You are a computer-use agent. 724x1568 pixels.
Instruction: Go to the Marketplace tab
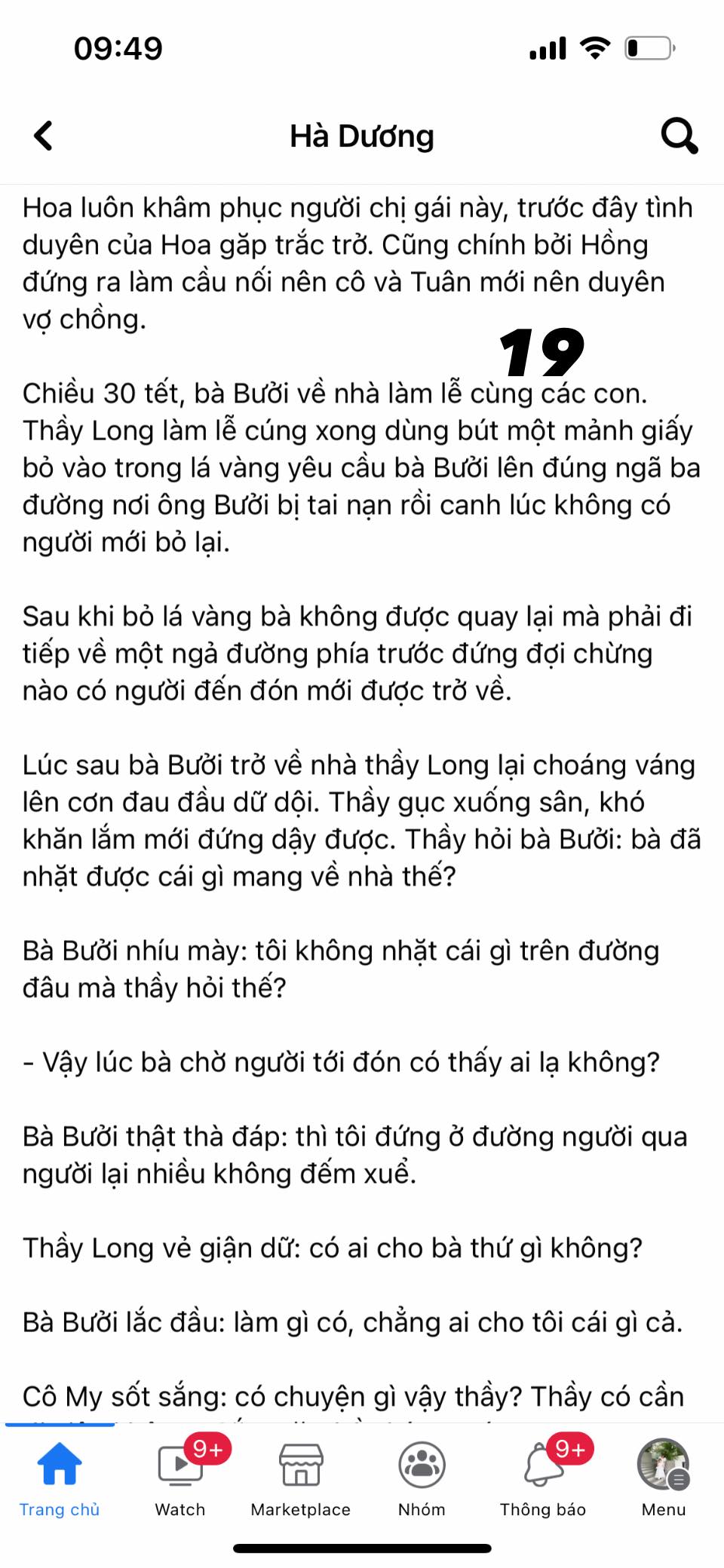click(301, 1476)
